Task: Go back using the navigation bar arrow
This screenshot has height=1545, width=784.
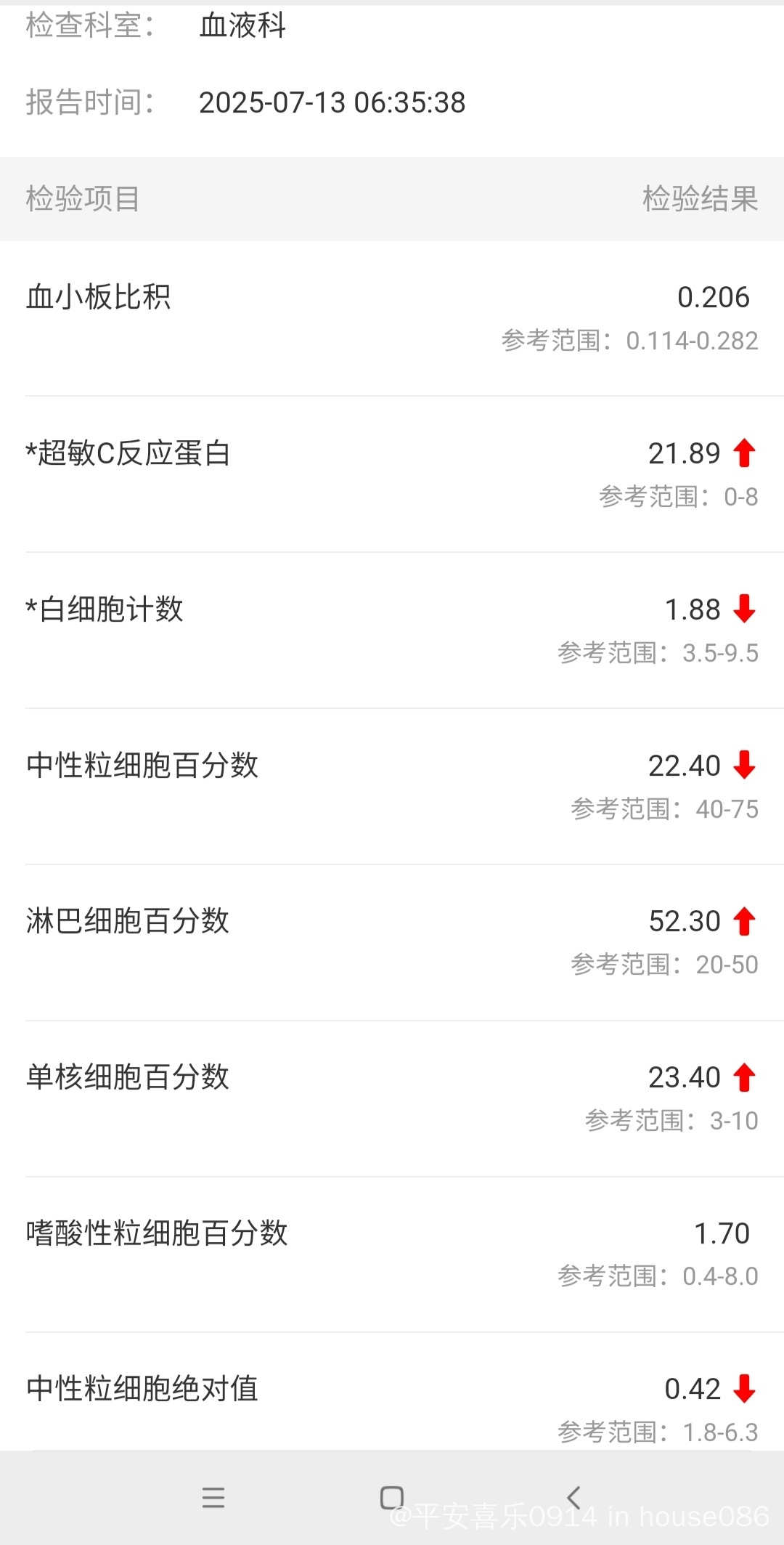Action: 573,1497
